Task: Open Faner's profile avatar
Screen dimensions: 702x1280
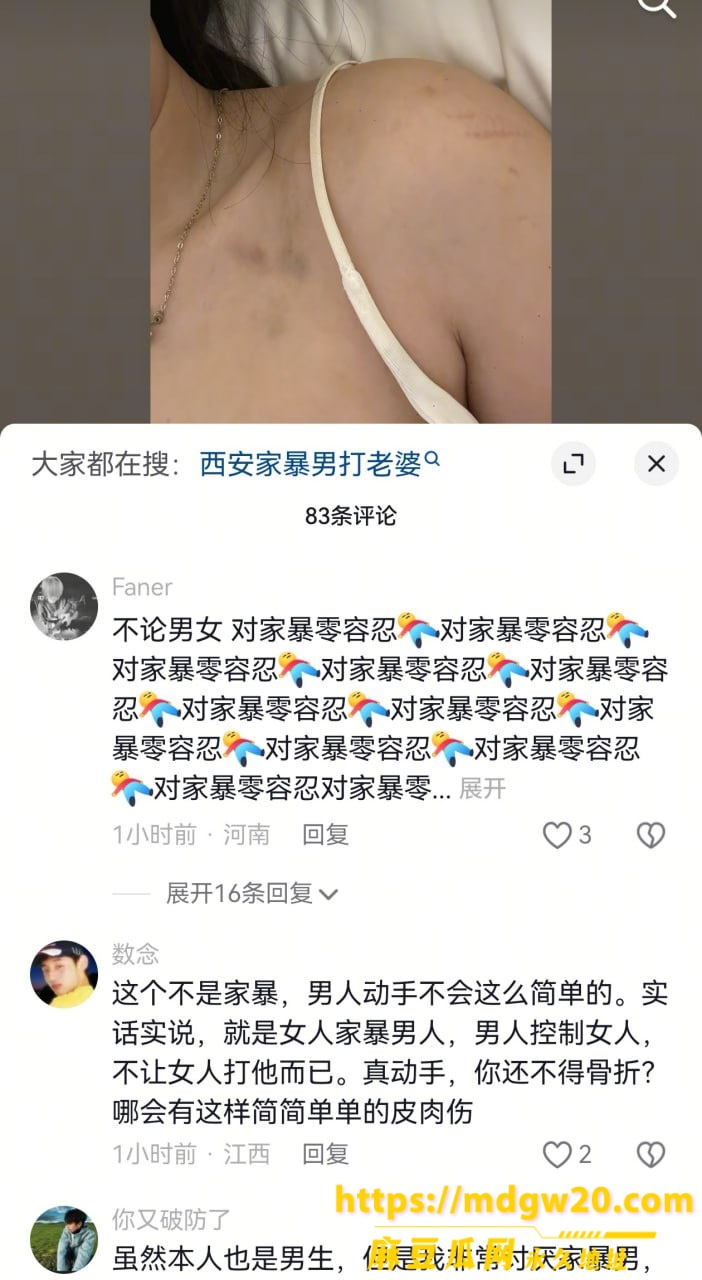Action: 64,606
